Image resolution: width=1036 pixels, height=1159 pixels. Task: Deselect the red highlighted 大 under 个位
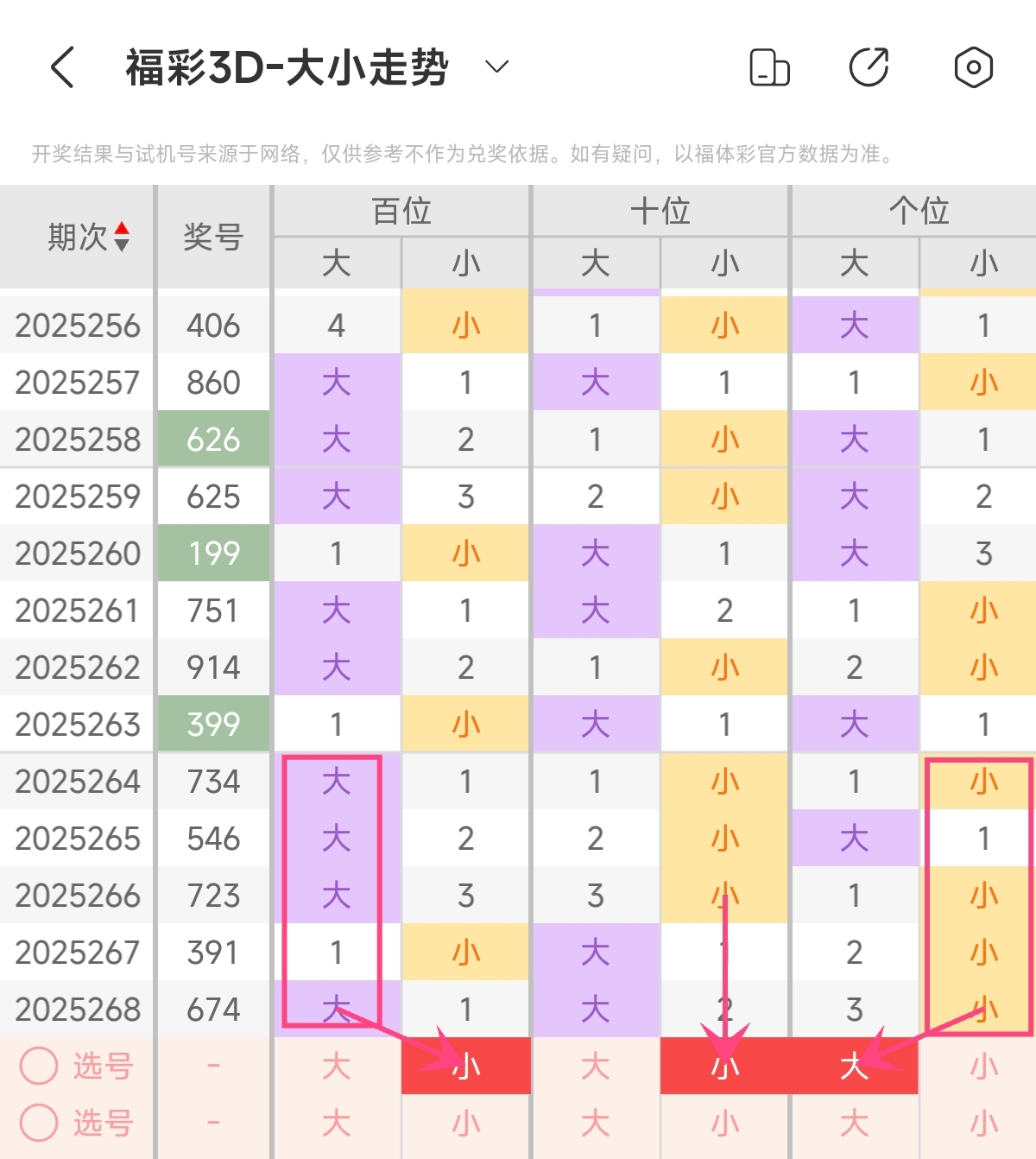coord(854,1067)
